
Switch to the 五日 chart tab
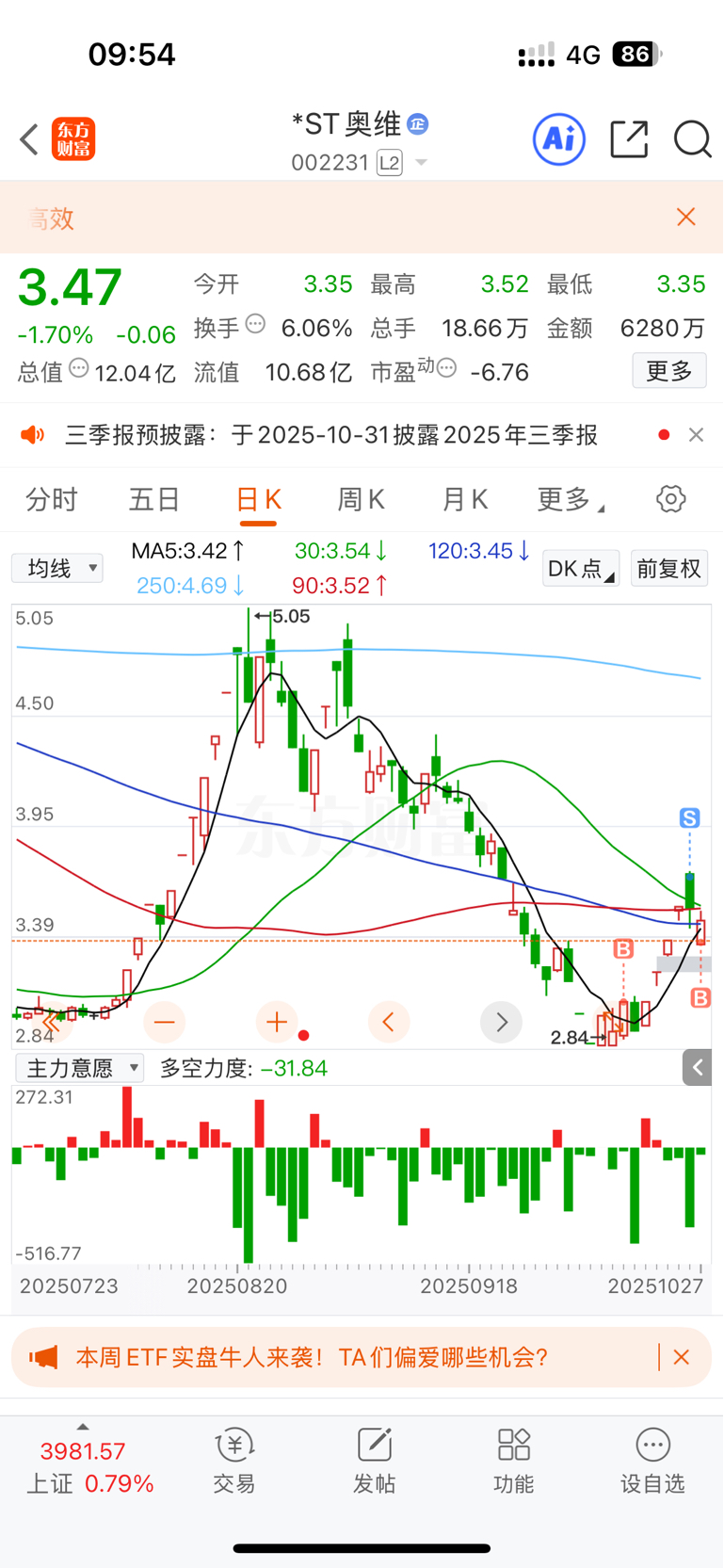click(154, 499)
